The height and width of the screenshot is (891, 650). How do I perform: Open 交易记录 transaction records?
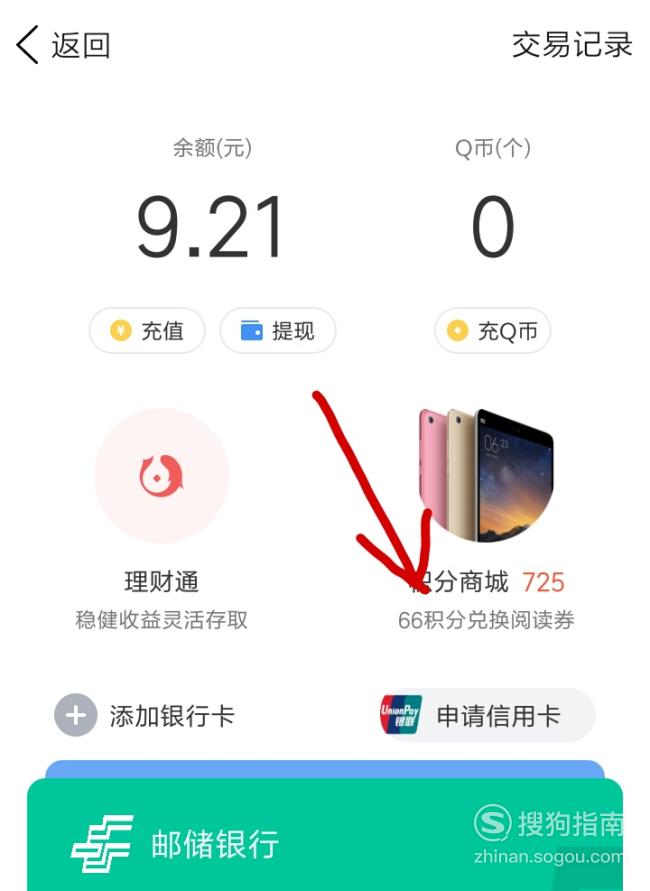tap(571, 45)
